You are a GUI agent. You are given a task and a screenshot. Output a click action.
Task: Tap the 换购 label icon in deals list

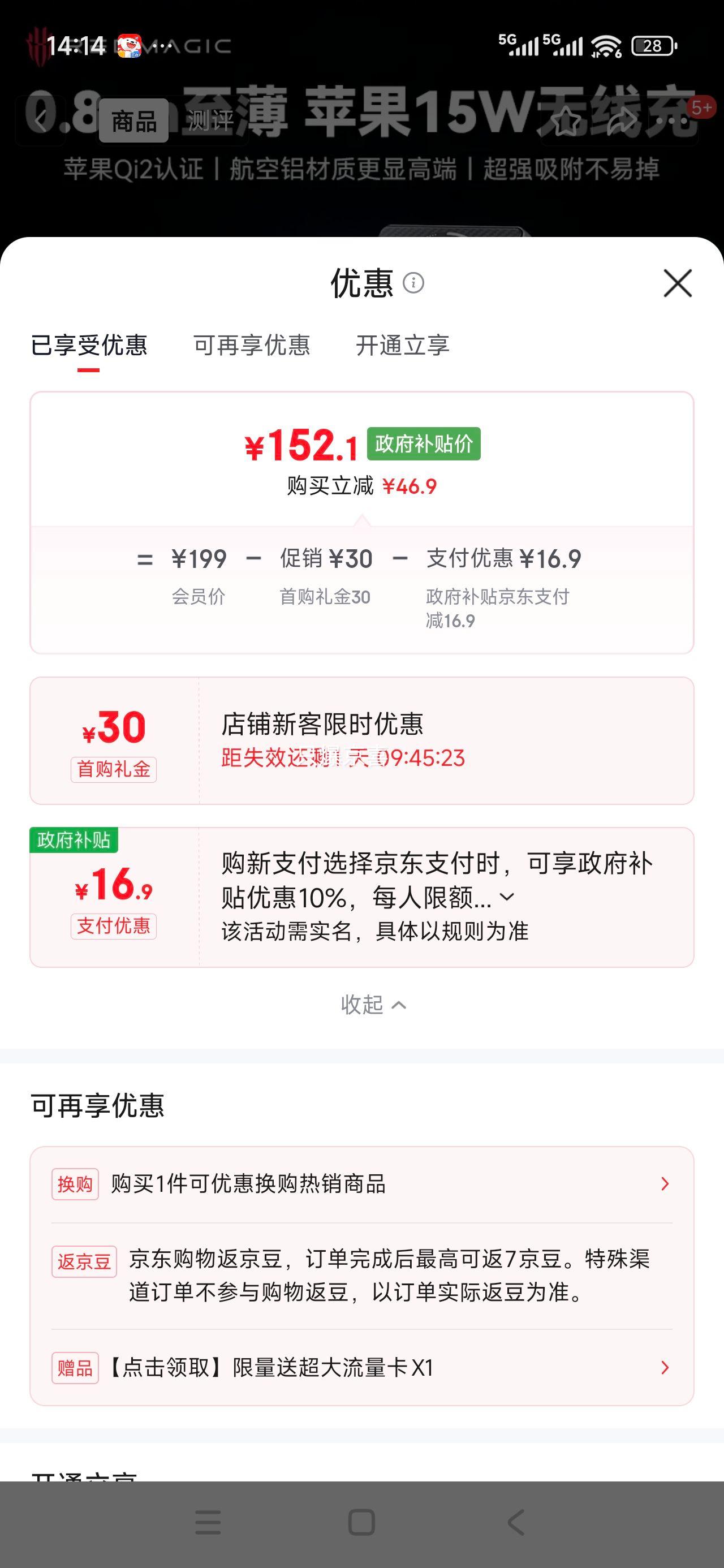click(75, 1183)
